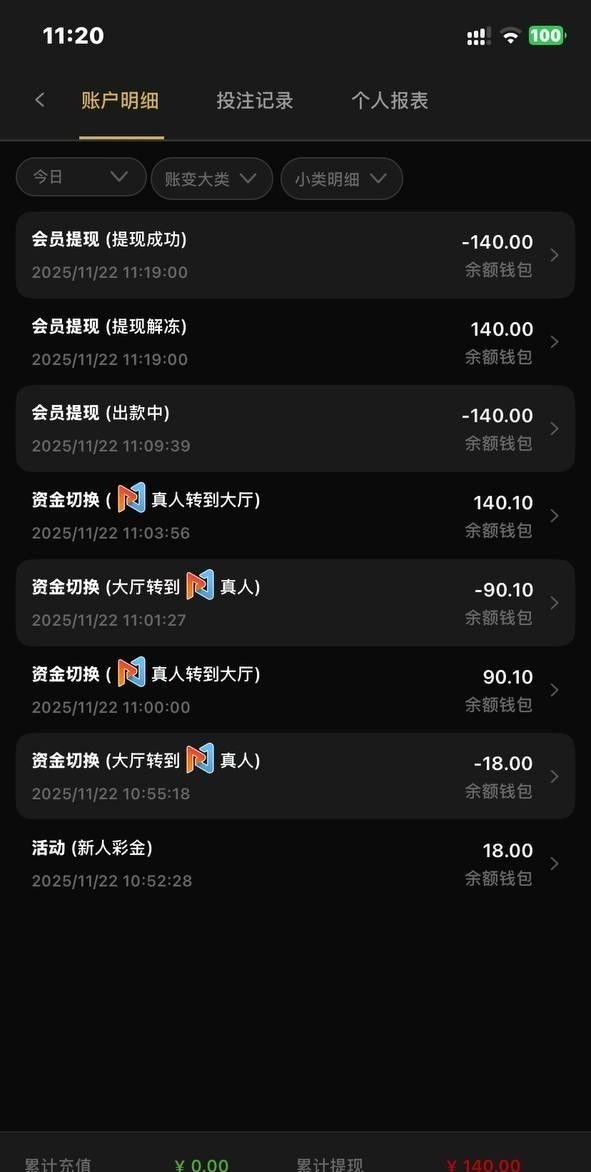
Task: Select the 账户明细 tab
Action: [x=120, y=101]
